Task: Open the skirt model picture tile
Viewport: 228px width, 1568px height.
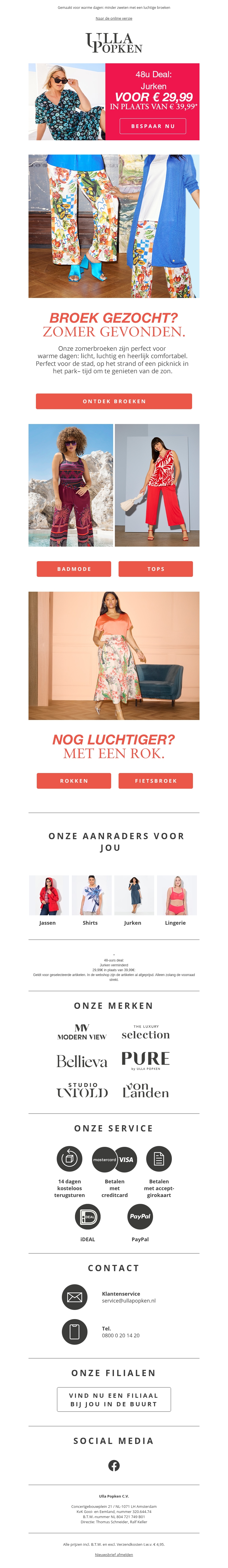Action: (114, 656)
